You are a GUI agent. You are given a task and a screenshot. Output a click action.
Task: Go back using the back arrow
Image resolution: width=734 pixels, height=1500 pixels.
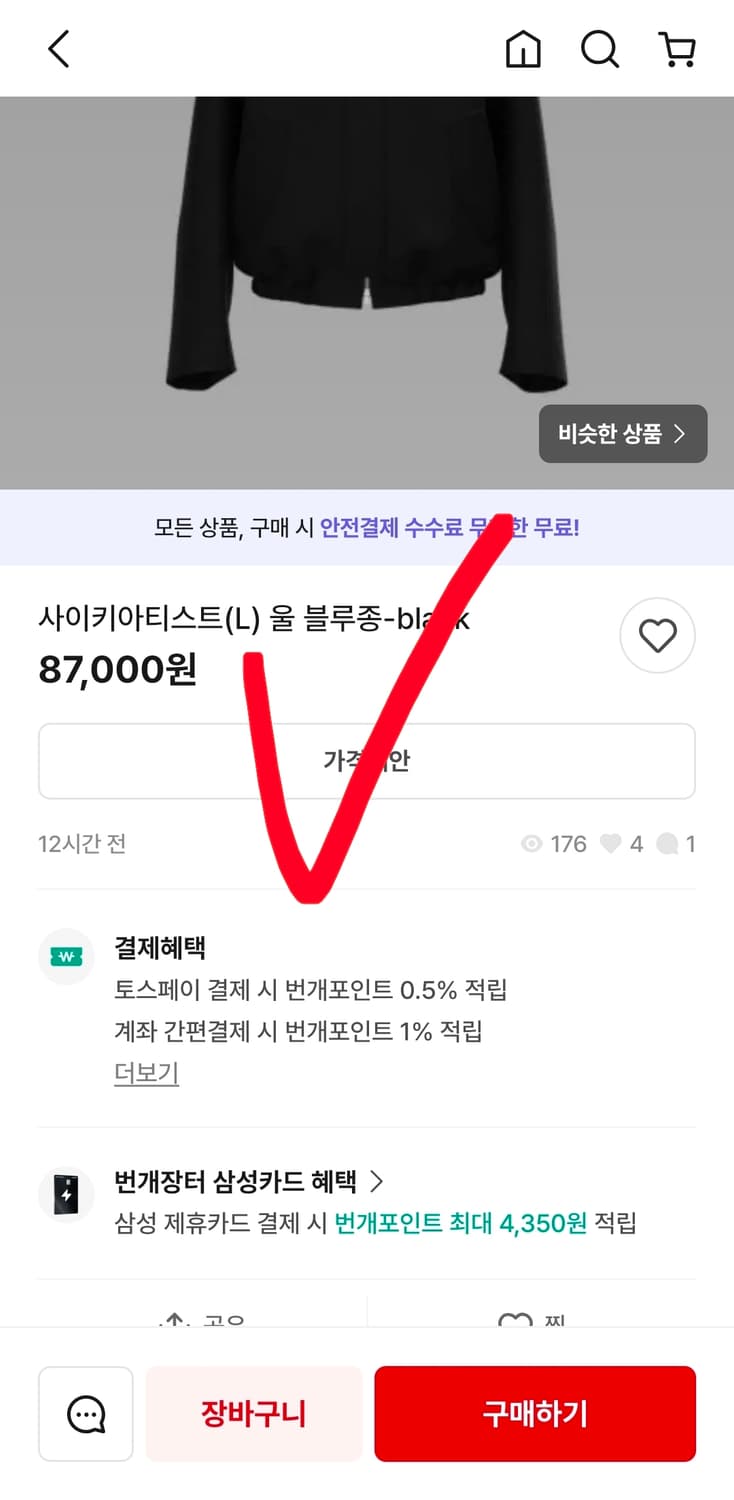[x=57, y=48]
